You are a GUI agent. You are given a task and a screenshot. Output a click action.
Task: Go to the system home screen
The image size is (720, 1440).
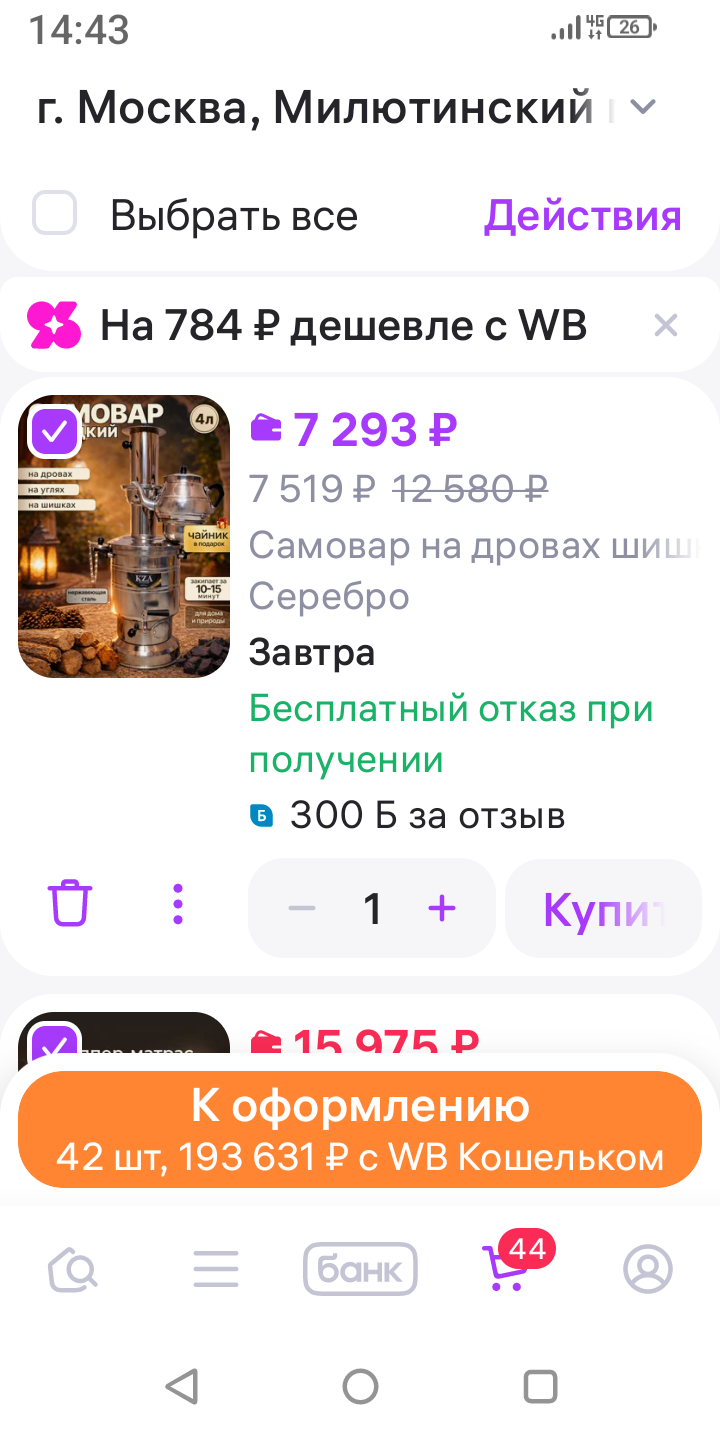[360, 1386]
